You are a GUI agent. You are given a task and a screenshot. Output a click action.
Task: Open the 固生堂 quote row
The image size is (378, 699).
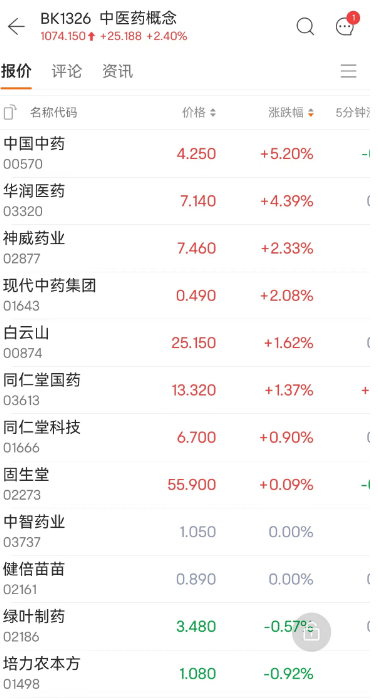click(x=185, y=485)
